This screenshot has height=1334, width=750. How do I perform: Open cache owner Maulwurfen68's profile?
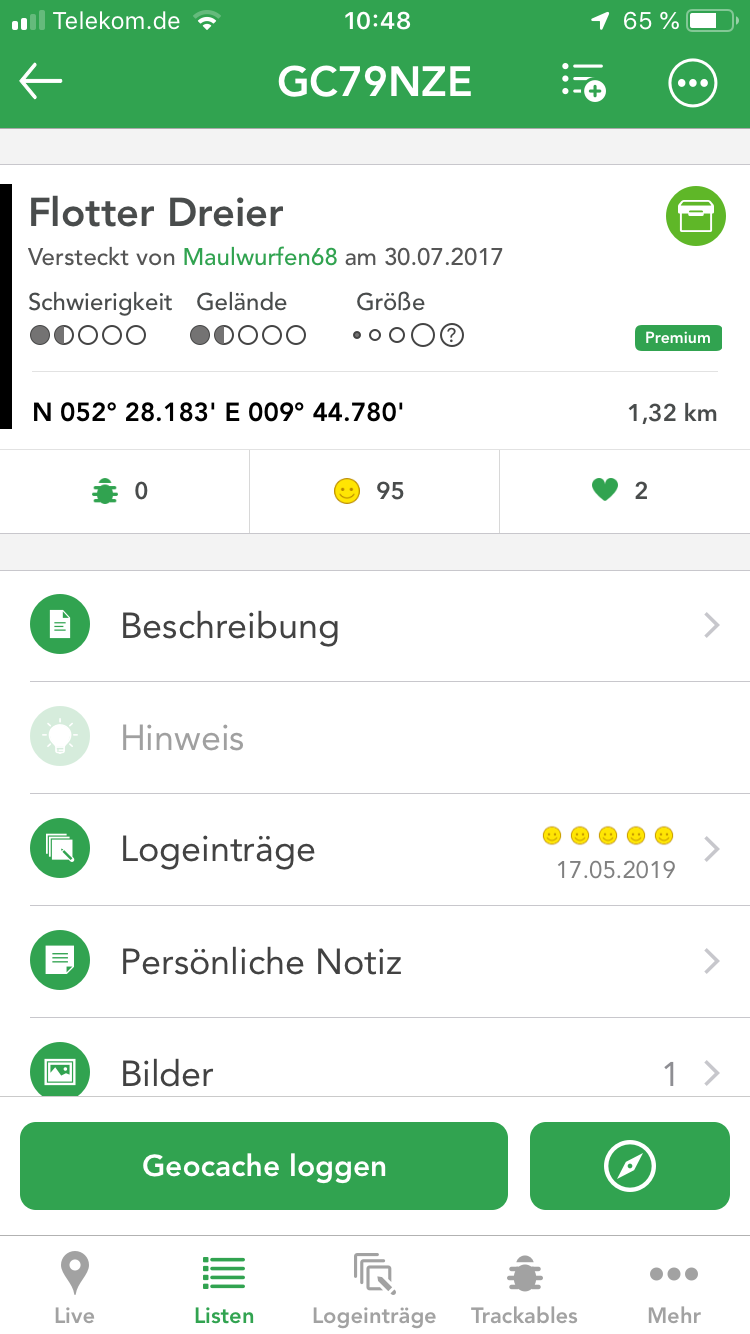(260, 257)
